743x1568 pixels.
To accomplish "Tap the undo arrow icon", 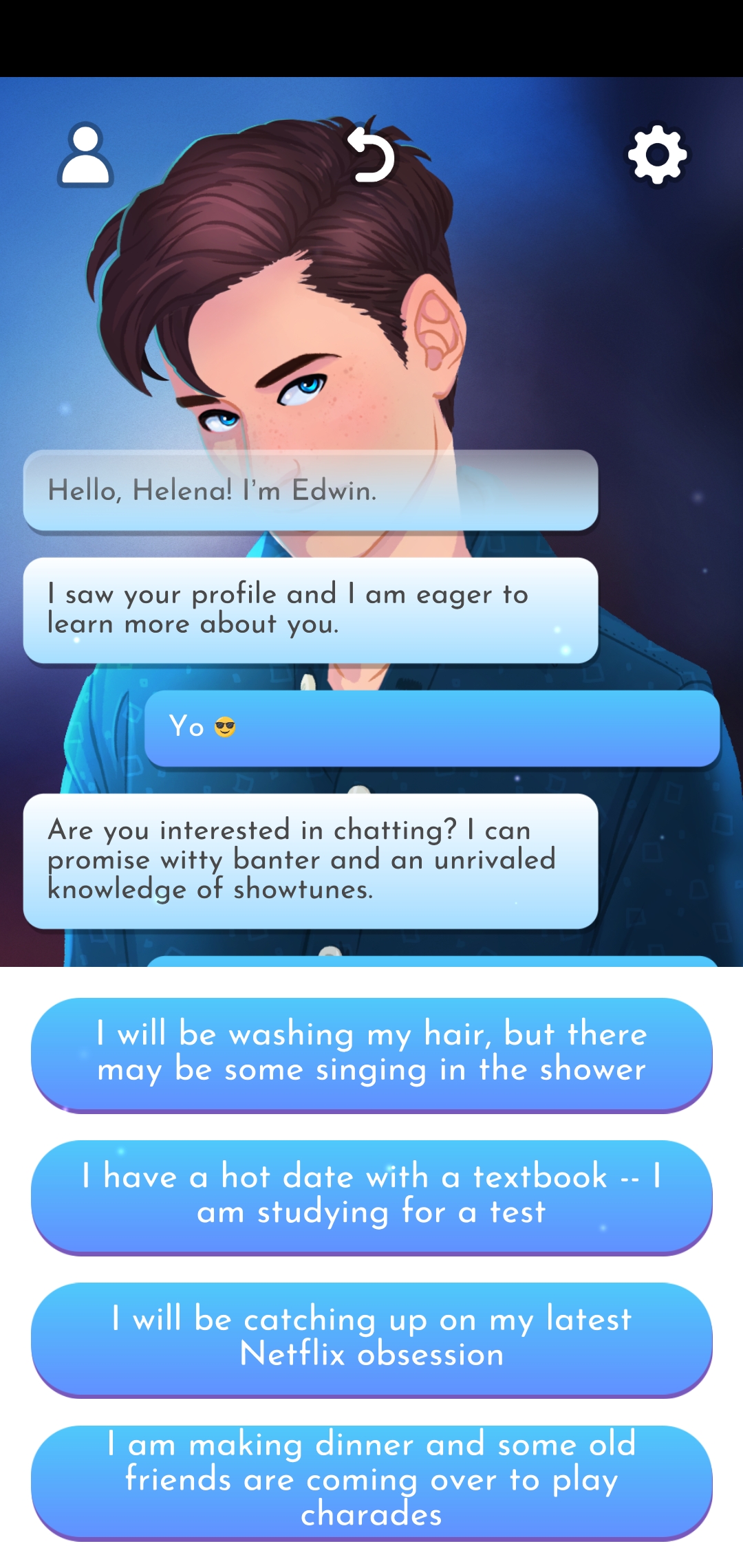I will click(x=371, y=155).
